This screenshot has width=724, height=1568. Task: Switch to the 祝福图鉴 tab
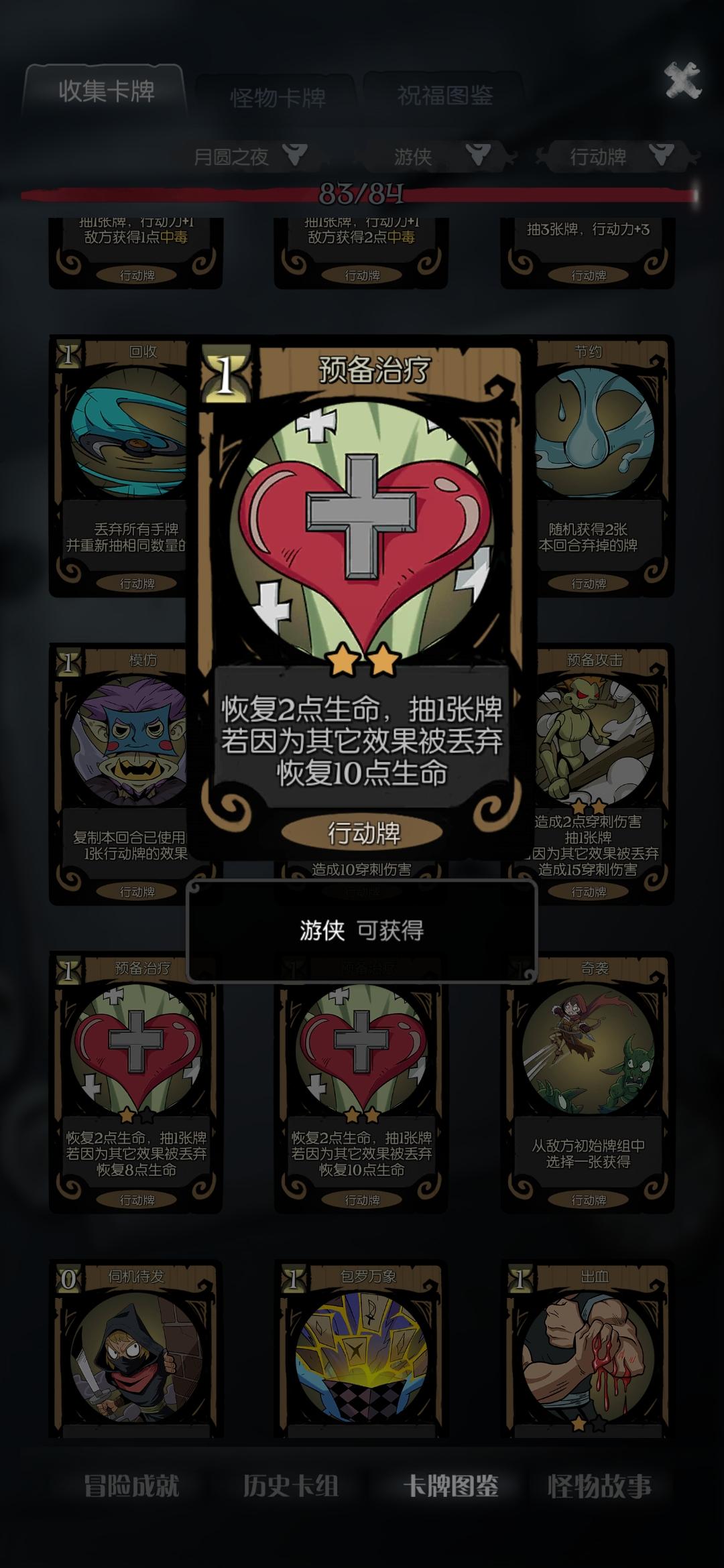click(x=444, y=96)
